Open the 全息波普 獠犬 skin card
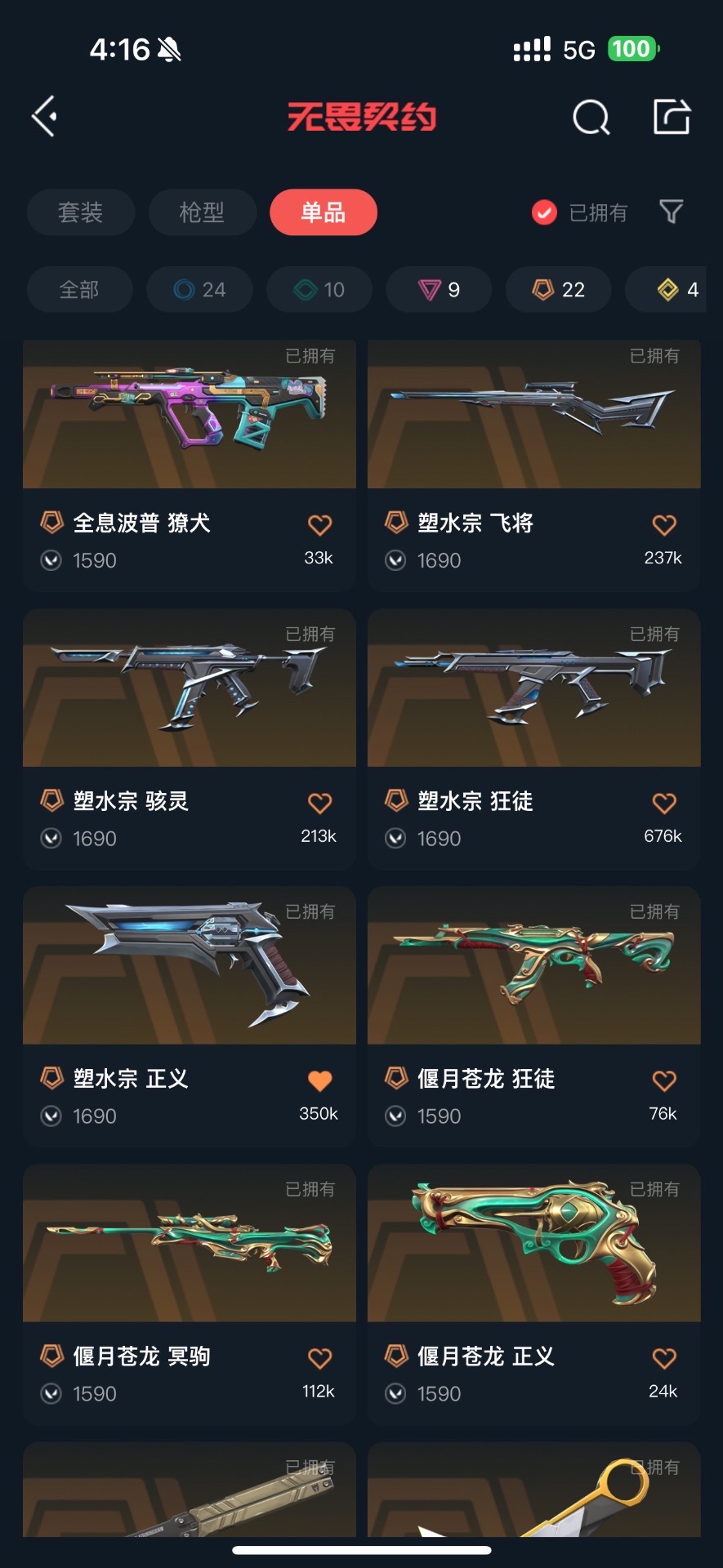The height and width of the screenshot is (1568, 723). [x=190, y=416]
